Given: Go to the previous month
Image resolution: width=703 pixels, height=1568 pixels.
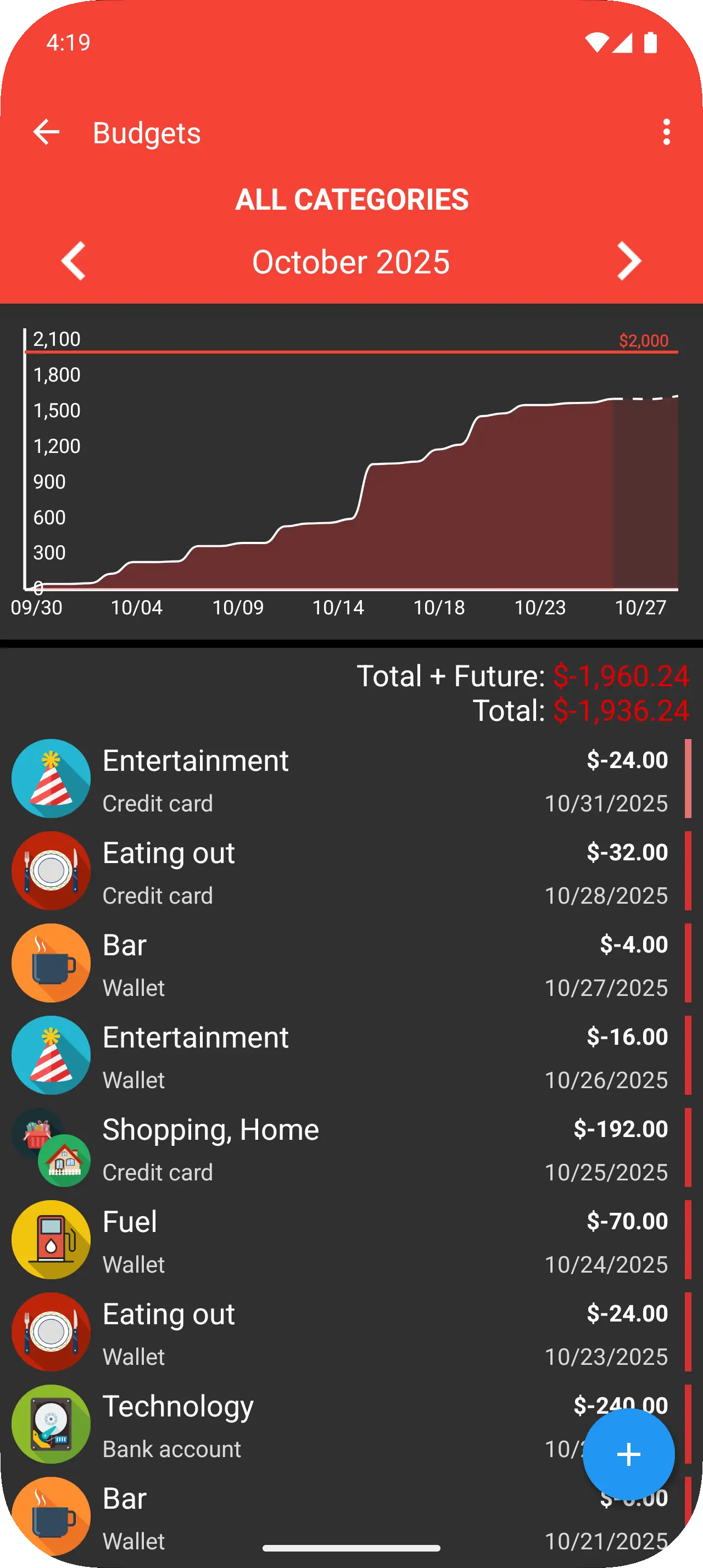Looking at the screenshot, I should pyautogui.click(x=74, y=261).
